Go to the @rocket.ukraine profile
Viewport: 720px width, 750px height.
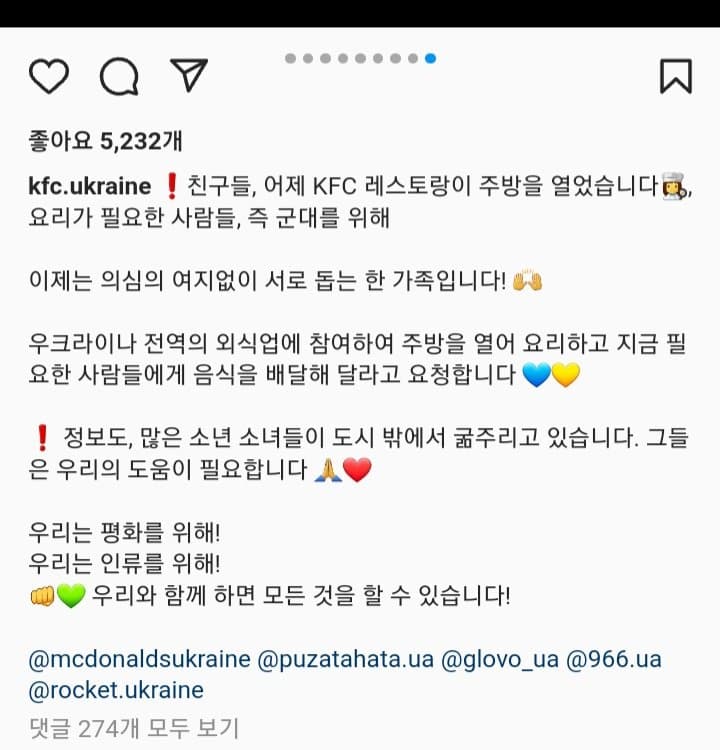[x=116, y=690]
